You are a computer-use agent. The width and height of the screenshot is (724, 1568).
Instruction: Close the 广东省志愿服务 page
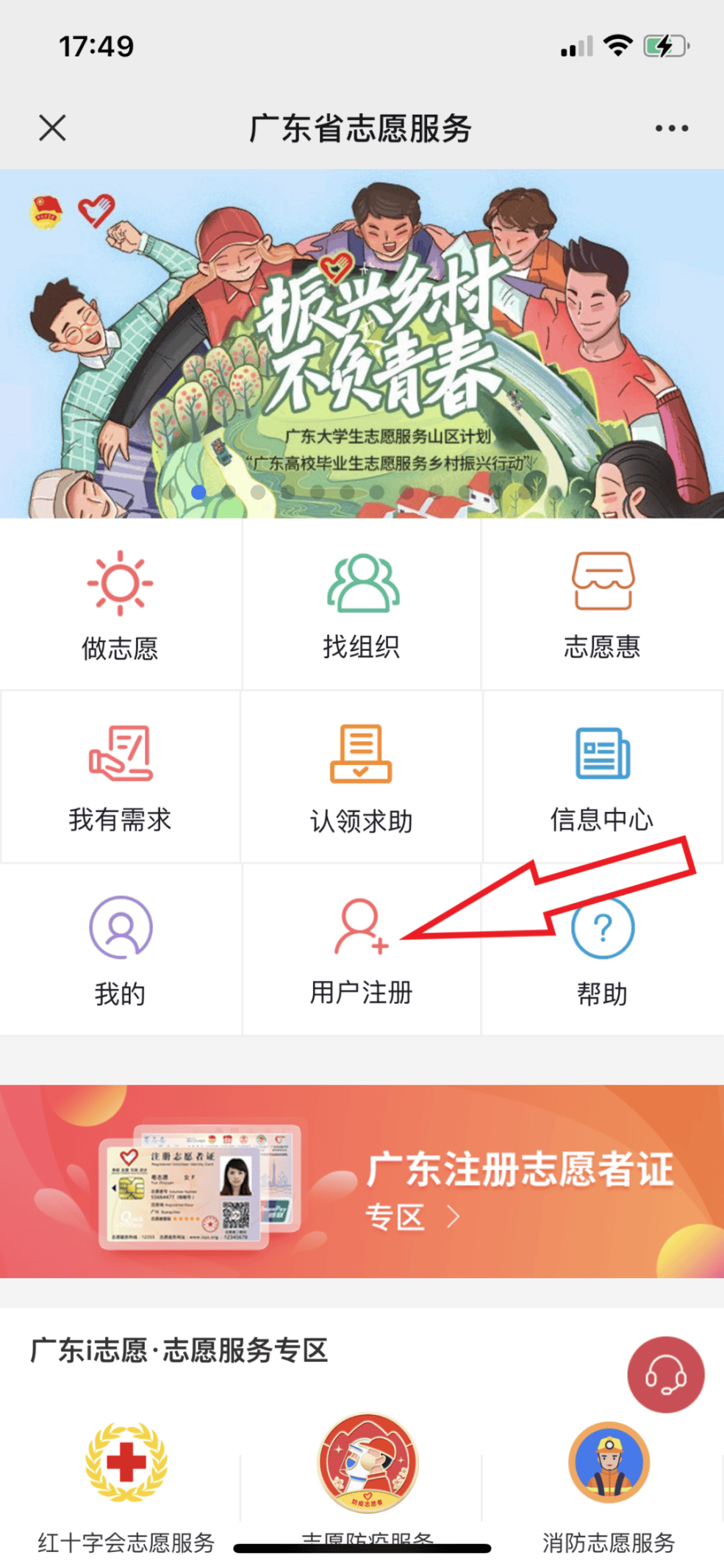pyautogui.click(x=52, y=128)
